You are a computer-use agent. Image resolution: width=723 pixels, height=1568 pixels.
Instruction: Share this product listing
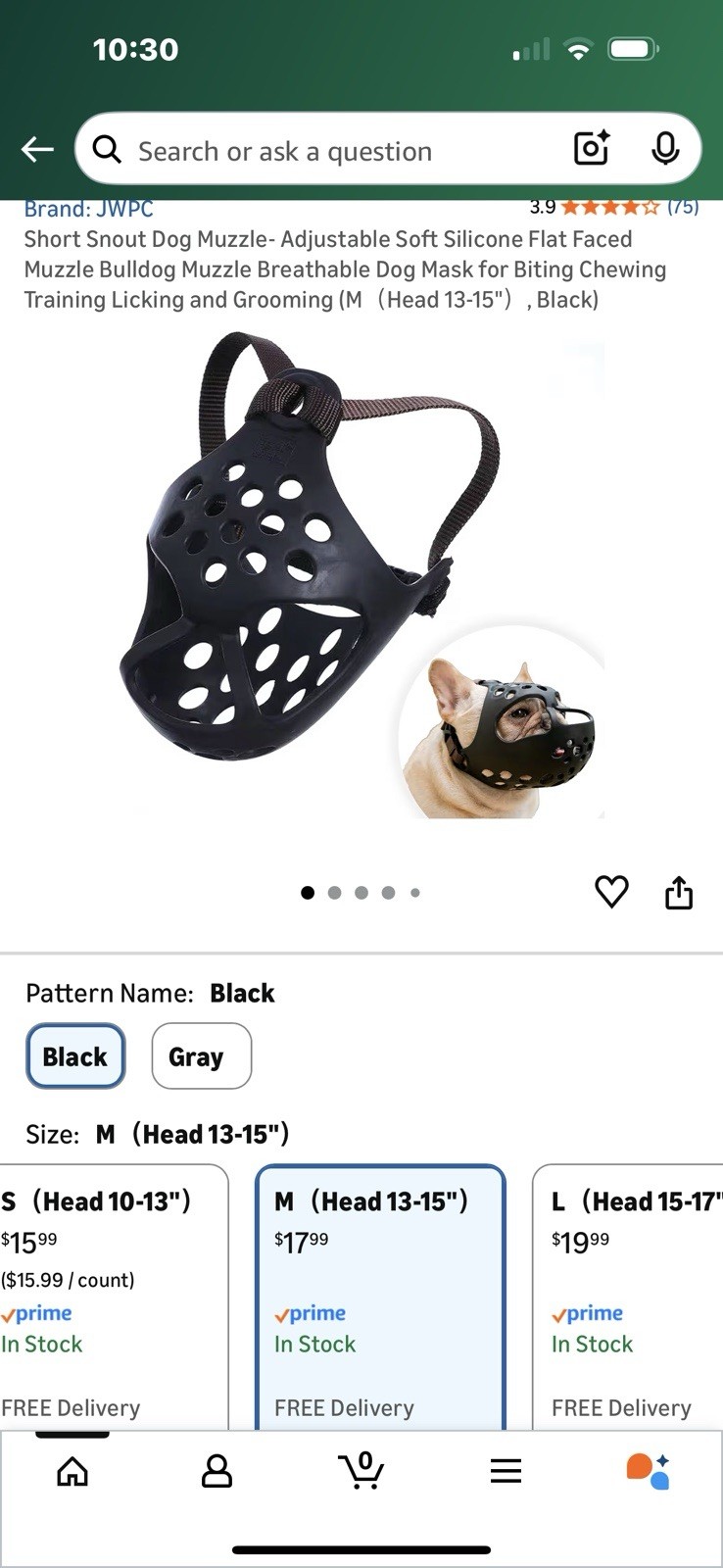[678, 892]
